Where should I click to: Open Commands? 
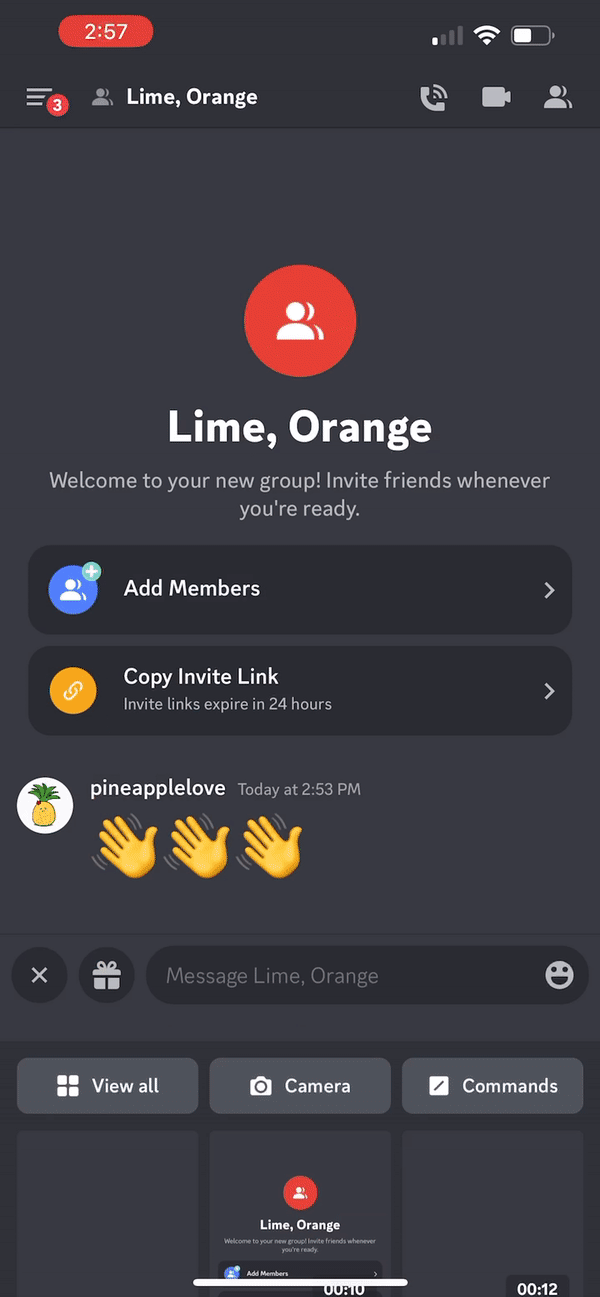pos(492,1086)
